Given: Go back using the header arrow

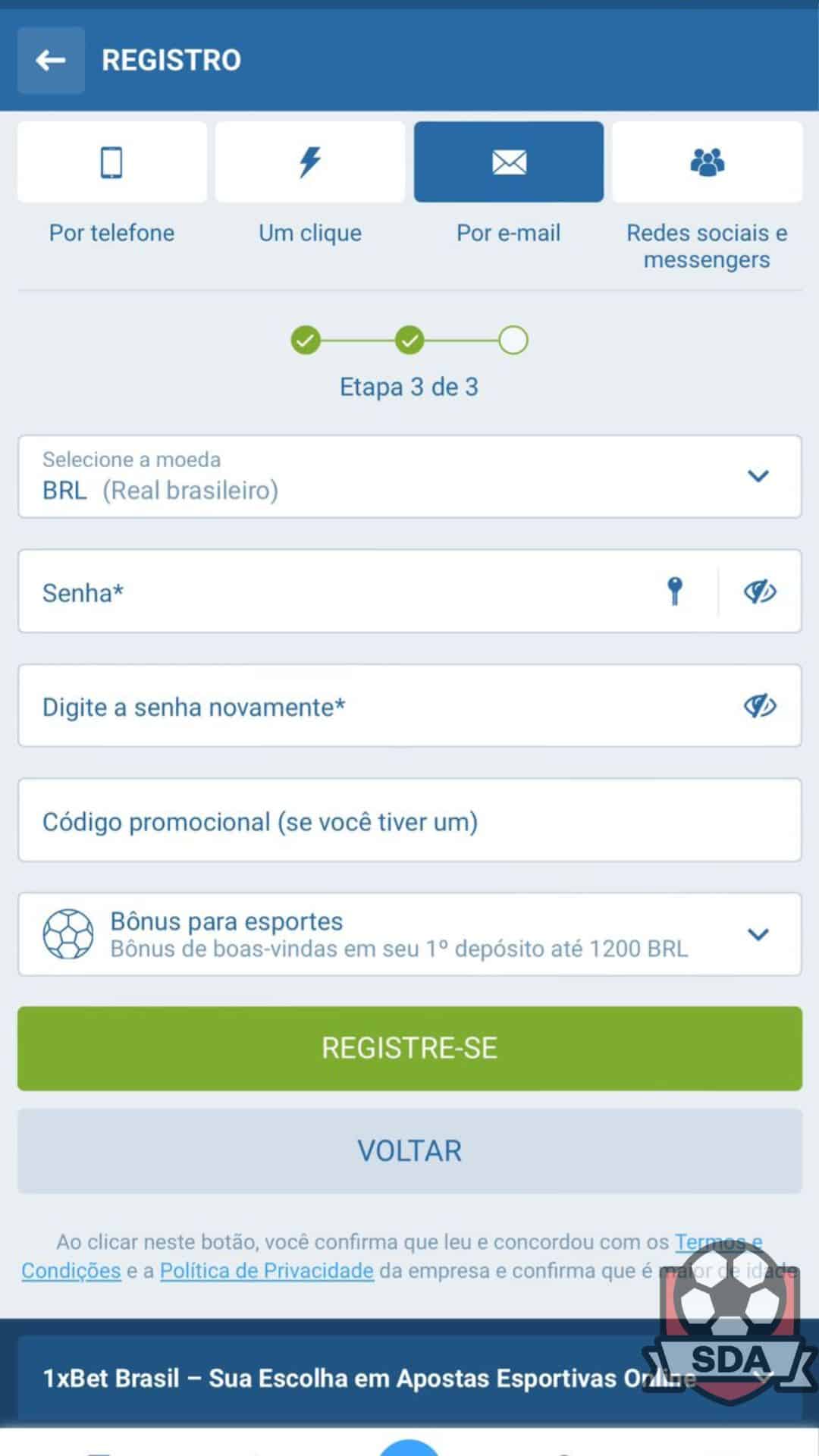Looking at the screenshot, I should point(51,60).
